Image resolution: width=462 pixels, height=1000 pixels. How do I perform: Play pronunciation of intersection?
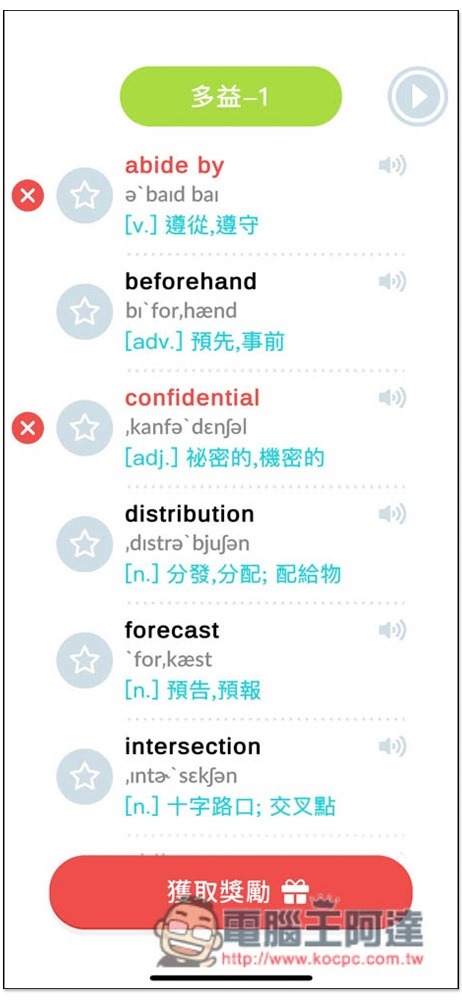pos(392,746)
